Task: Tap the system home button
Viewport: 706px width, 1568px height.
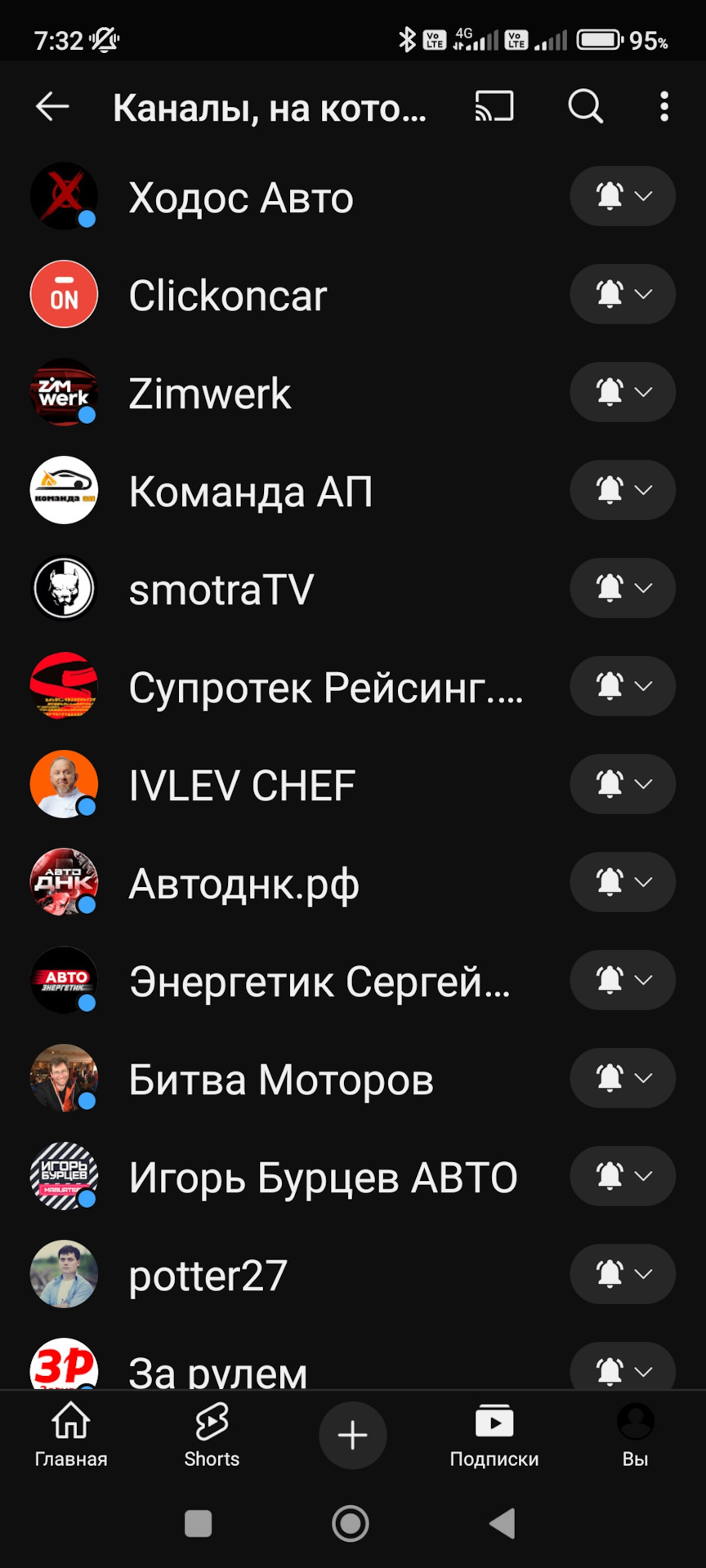Action: tap(351, 1524)
